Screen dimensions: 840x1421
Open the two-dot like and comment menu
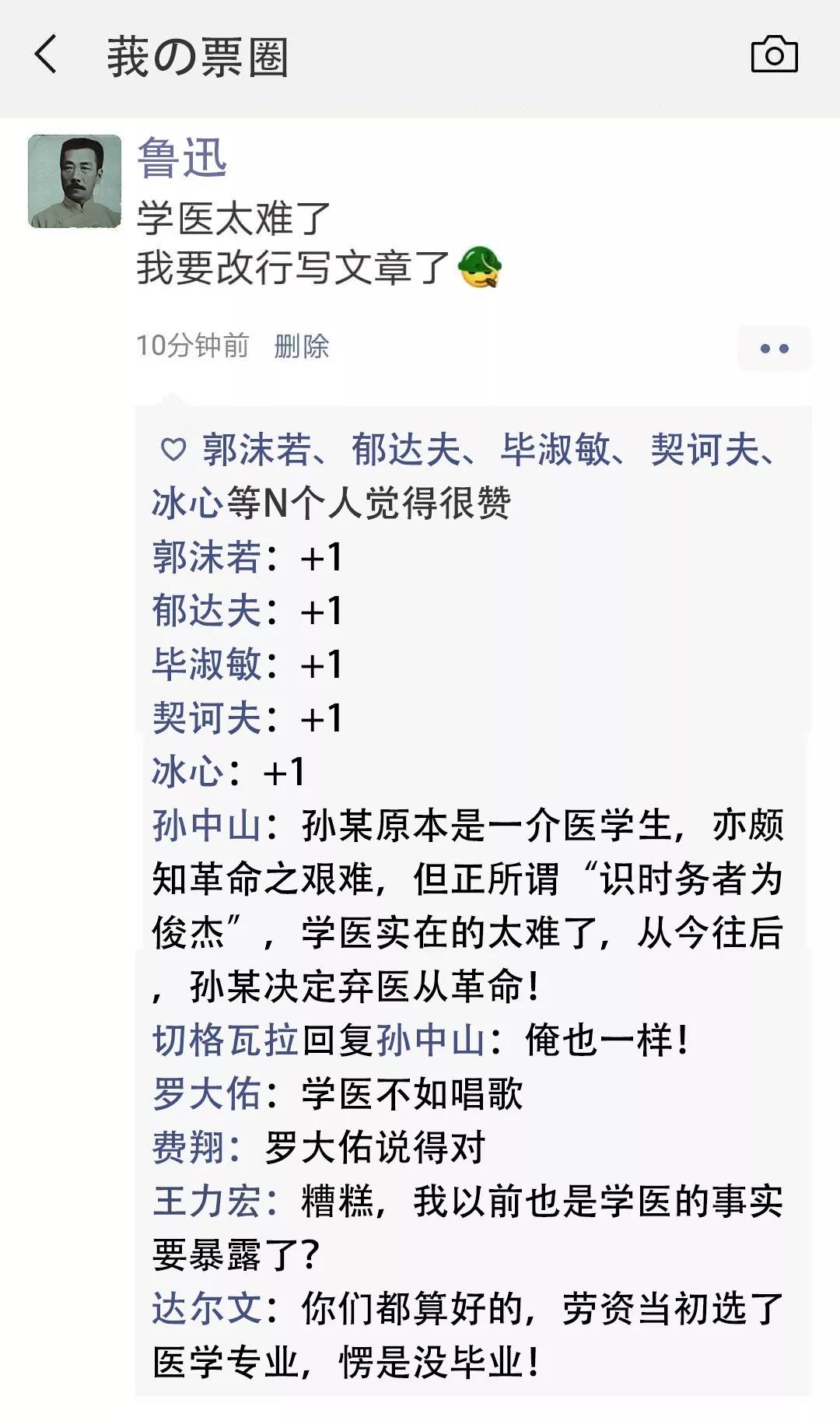[x=774, y=348]
